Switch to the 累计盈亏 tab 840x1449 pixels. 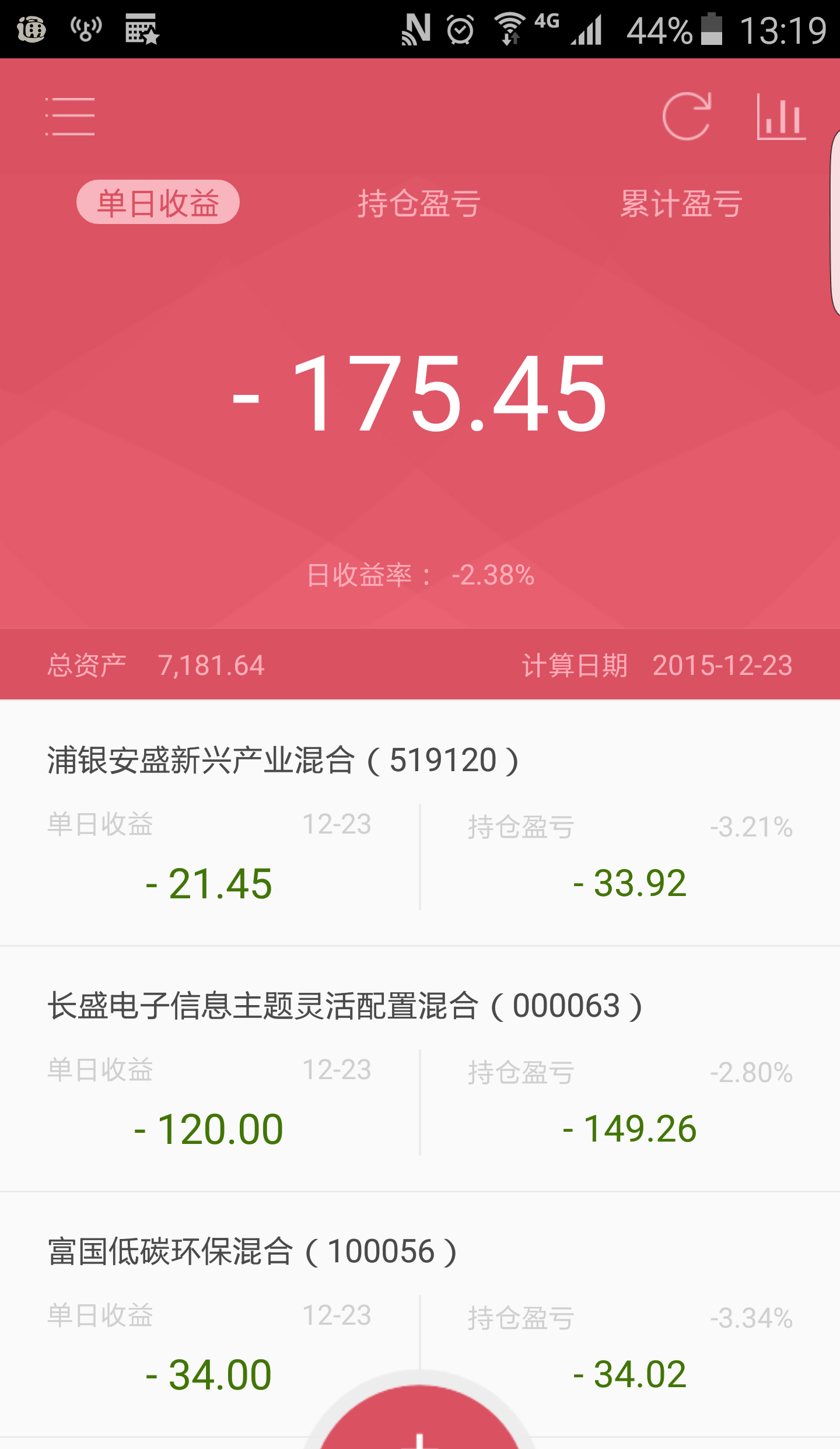coord(680,202)
